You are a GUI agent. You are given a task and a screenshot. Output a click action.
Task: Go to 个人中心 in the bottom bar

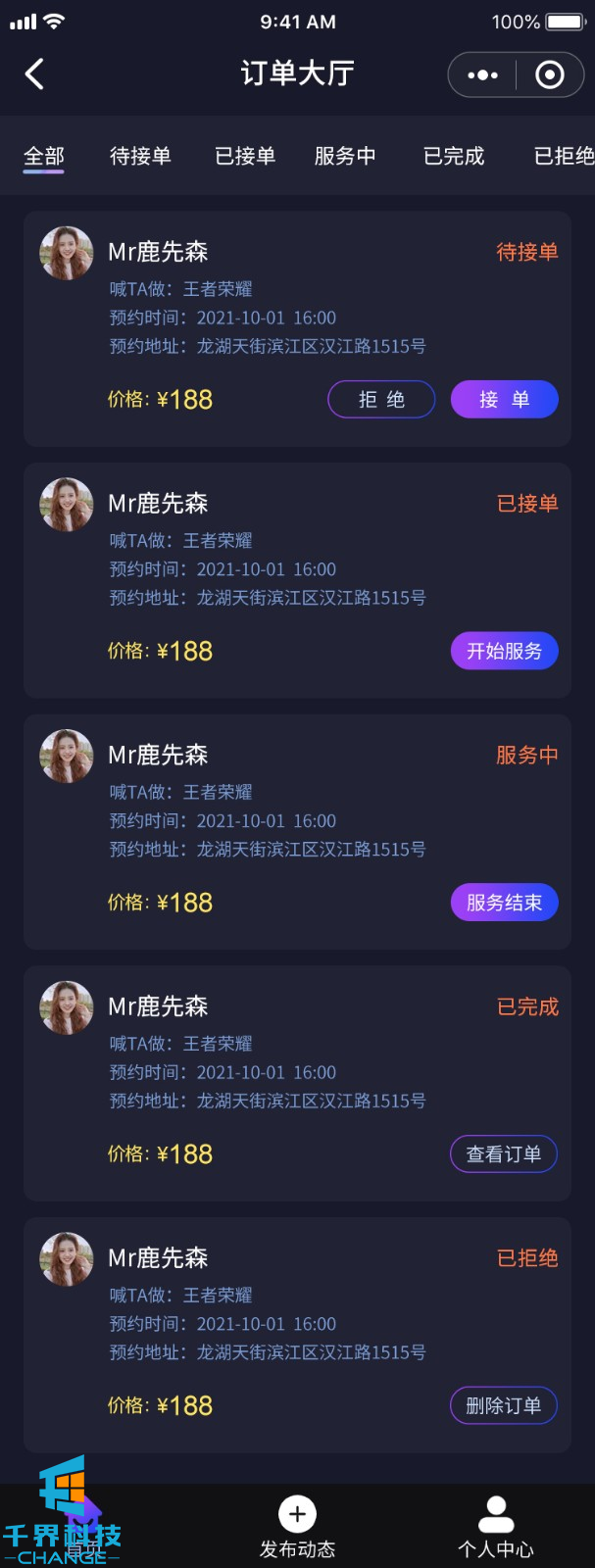496,1526
